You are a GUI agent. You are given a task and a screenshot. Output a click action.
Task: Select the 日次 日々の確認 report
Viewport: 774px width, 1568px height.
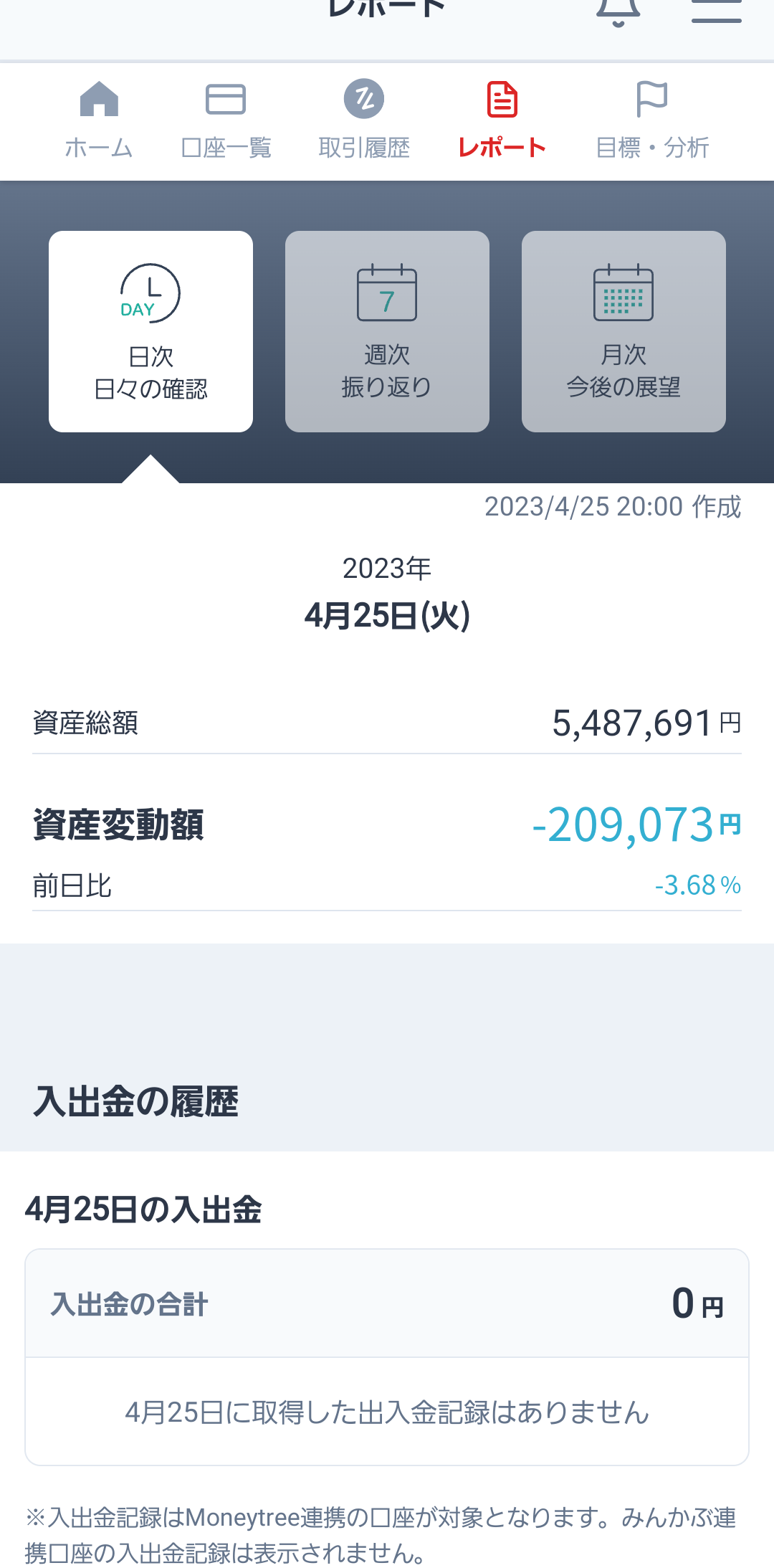[x=150, y=331]
